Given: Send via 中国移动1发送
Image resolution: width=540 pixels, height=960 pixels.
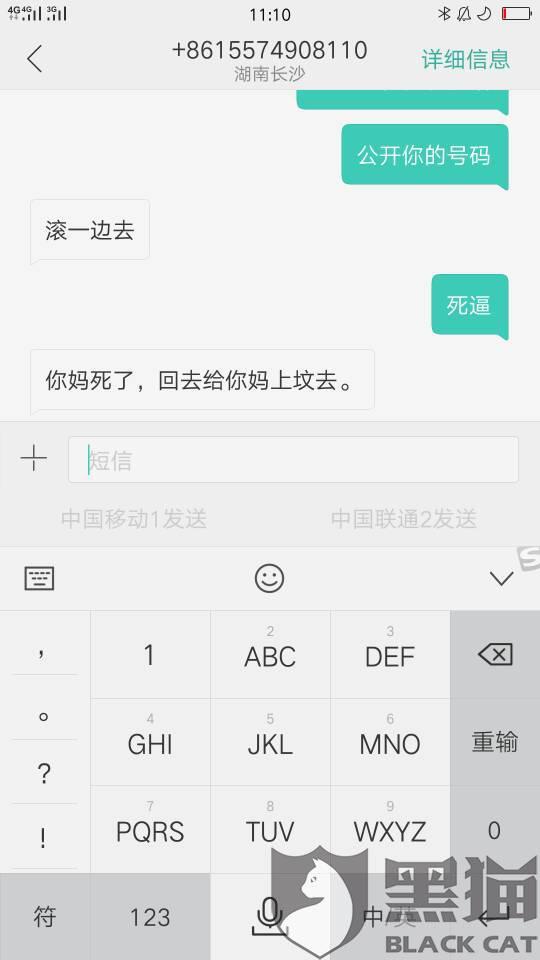Looking at the screenshot, I should point(133,519).
